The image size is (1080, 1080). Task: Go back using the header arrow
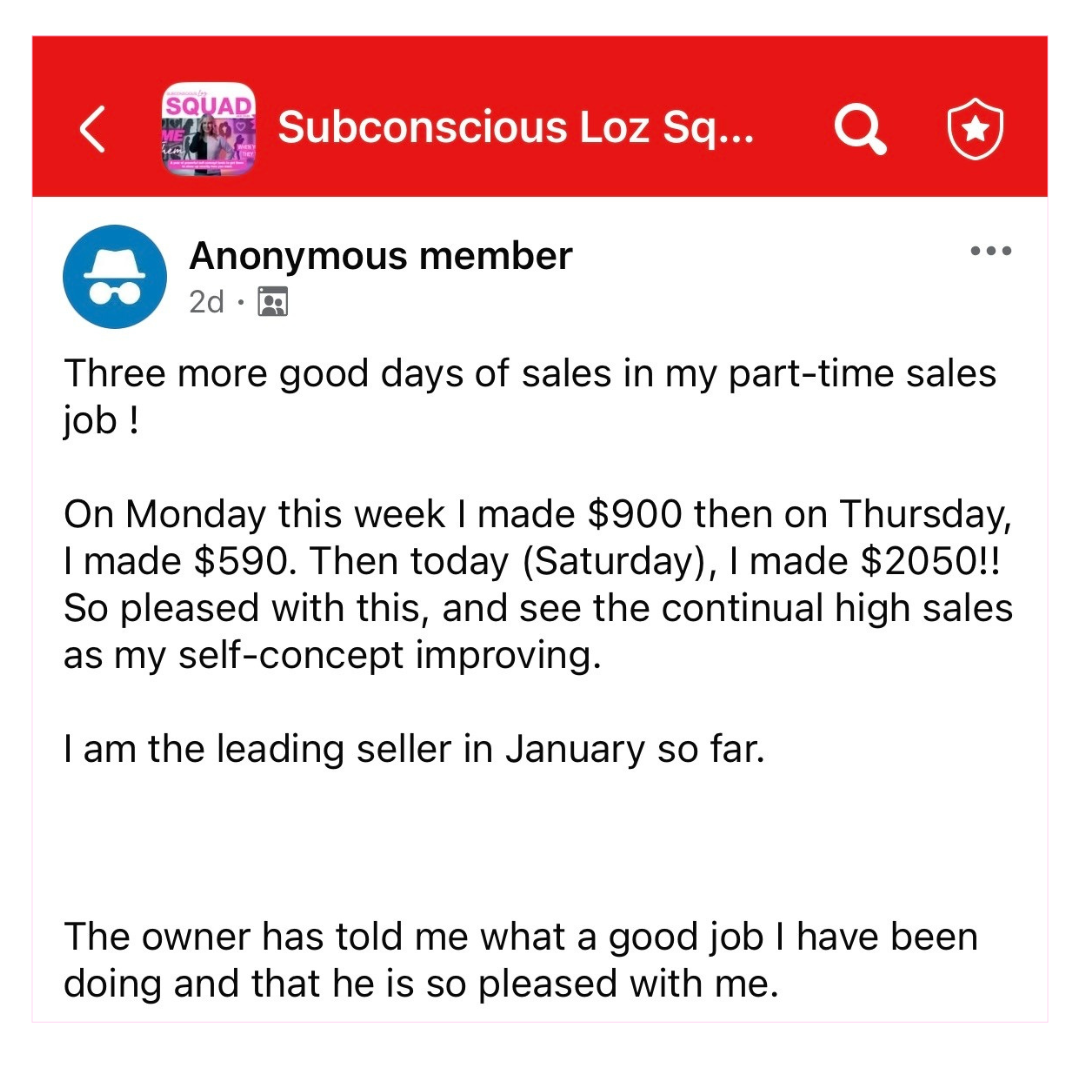(92, 129)
